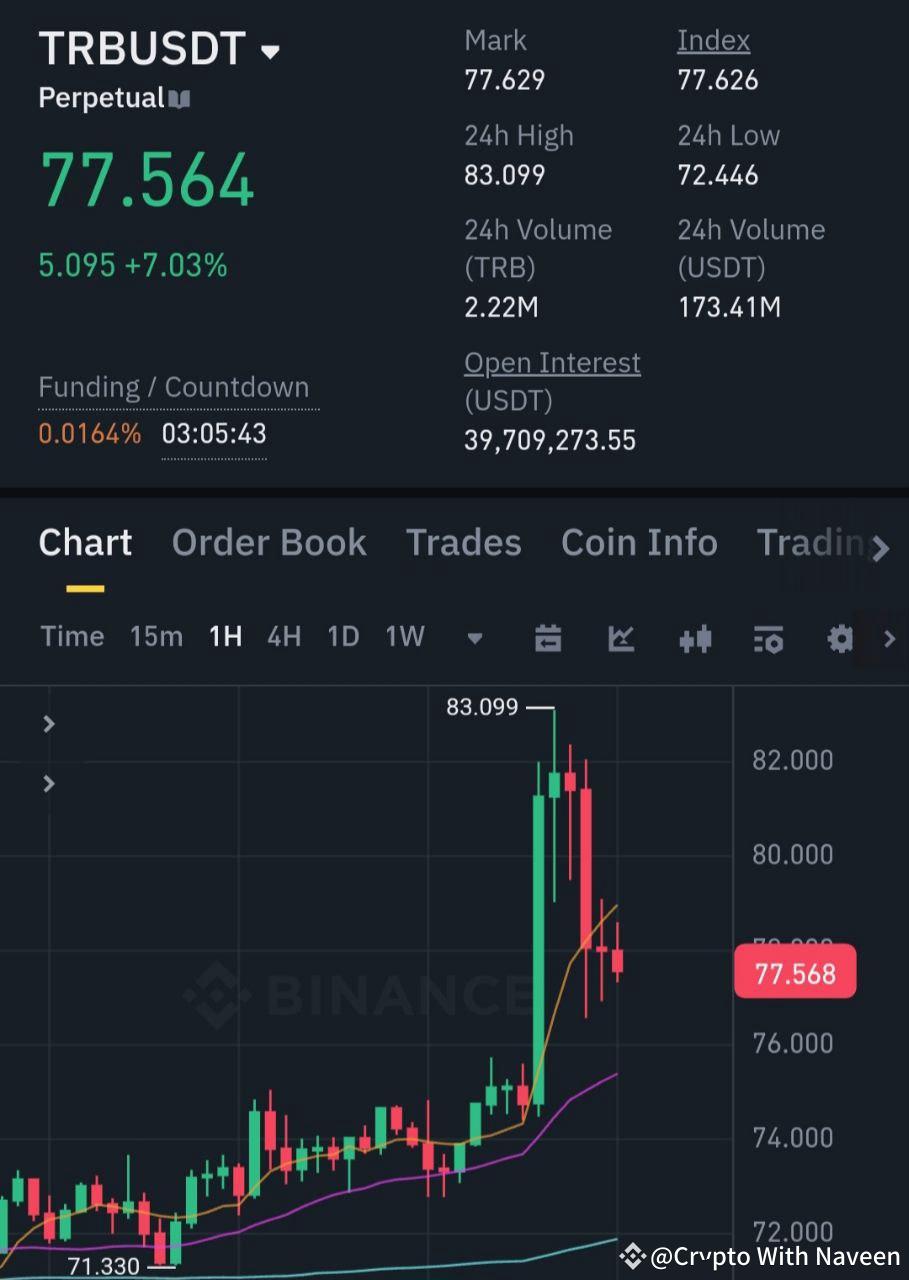Open the candlestick display options icon
Viewport: 909px width, 1280px height.
coord(695,638)
